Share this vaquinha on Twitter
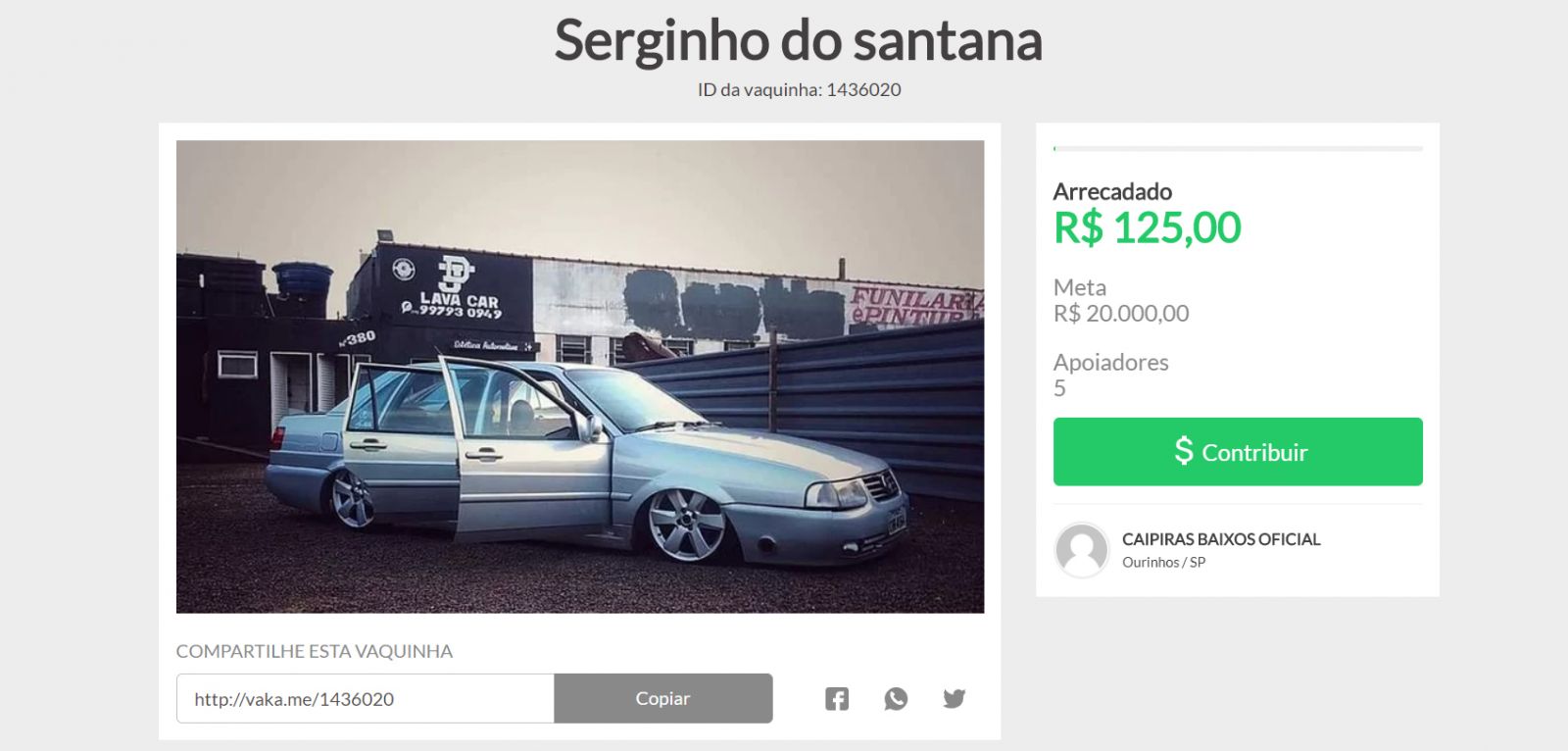Screen dimensions: 1568x751 954,699
